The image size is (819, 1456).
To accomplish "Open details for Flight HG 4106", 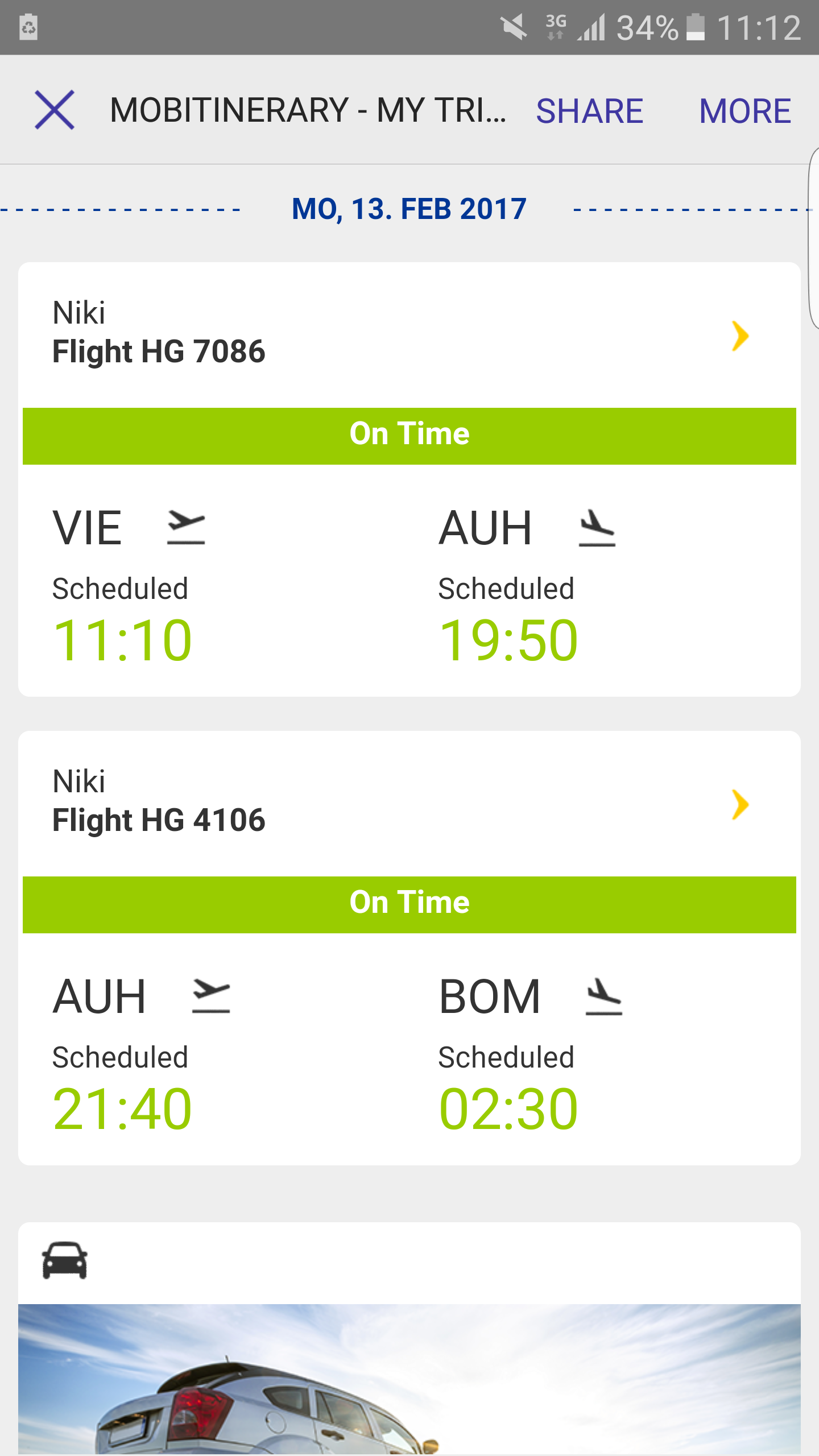I will coord(409,804).
